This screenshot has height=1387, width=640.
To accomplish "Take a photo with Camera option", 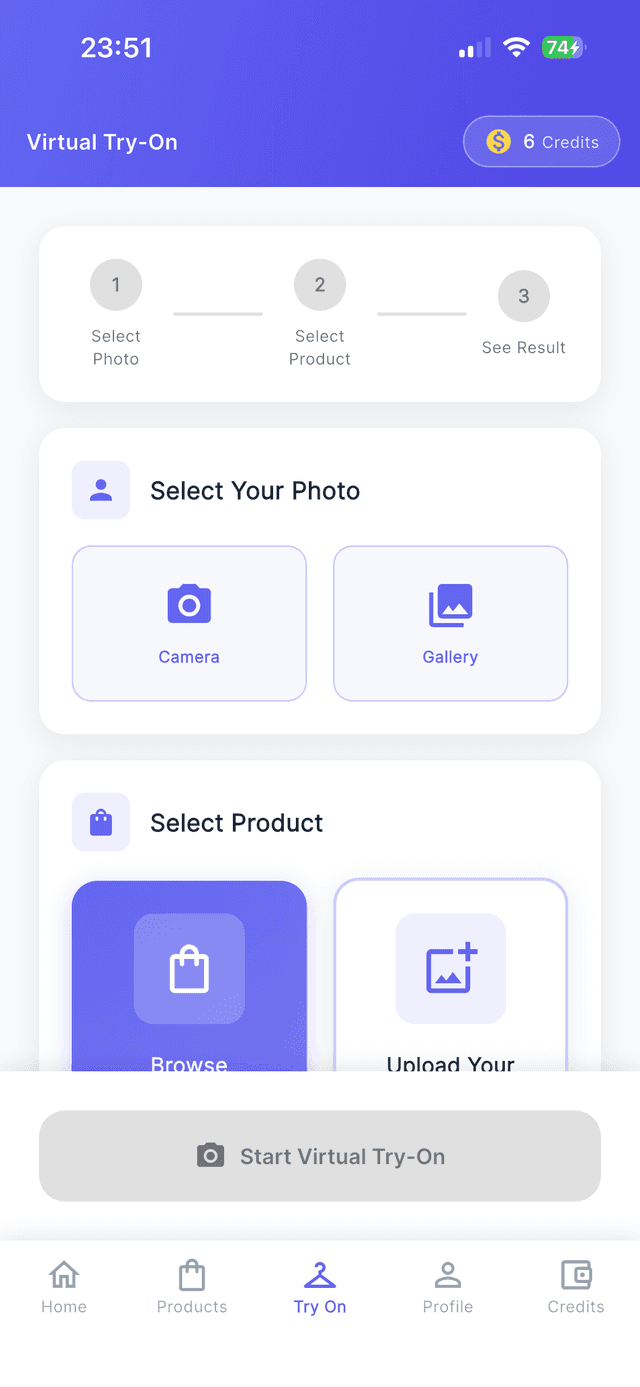I will [189, 623].
